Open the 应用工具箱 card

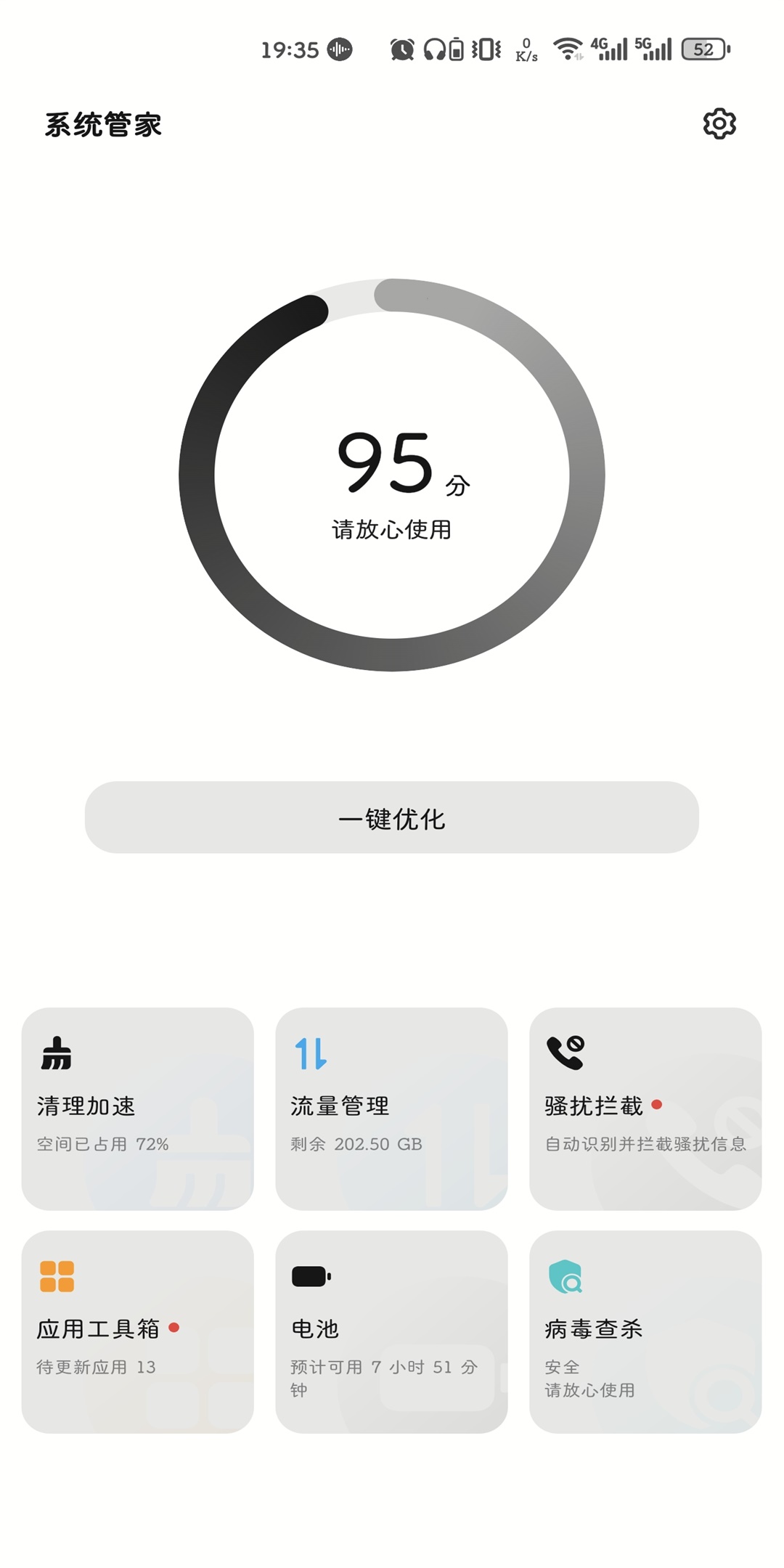click(138, 1331)
